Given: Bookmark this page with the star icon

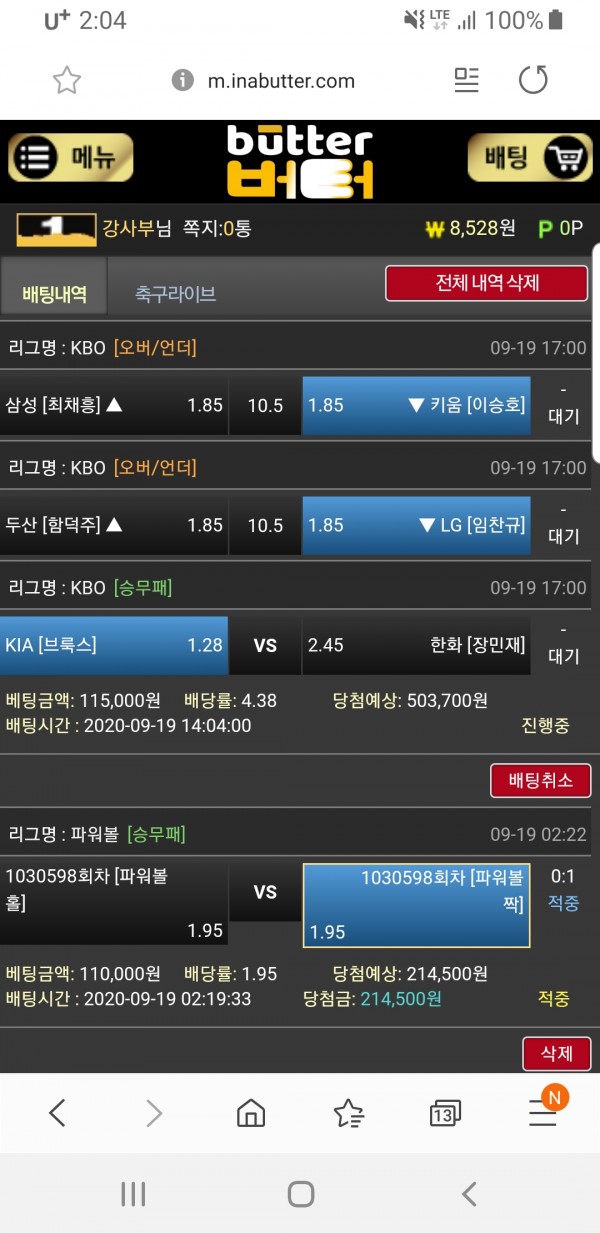Looking at the screenshot, I should click(x=66, y=81).
